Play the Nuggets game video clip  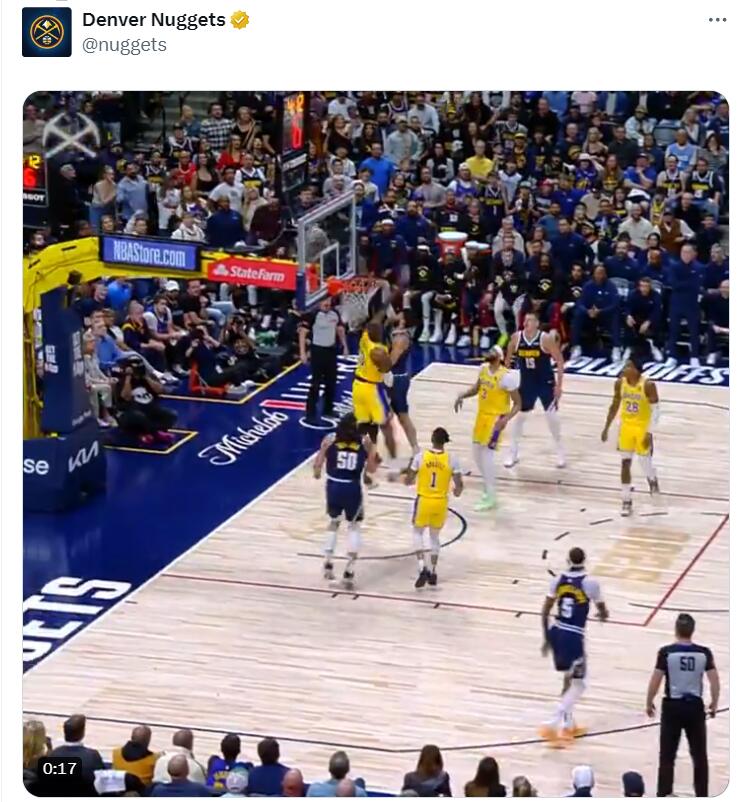[375, 443]
